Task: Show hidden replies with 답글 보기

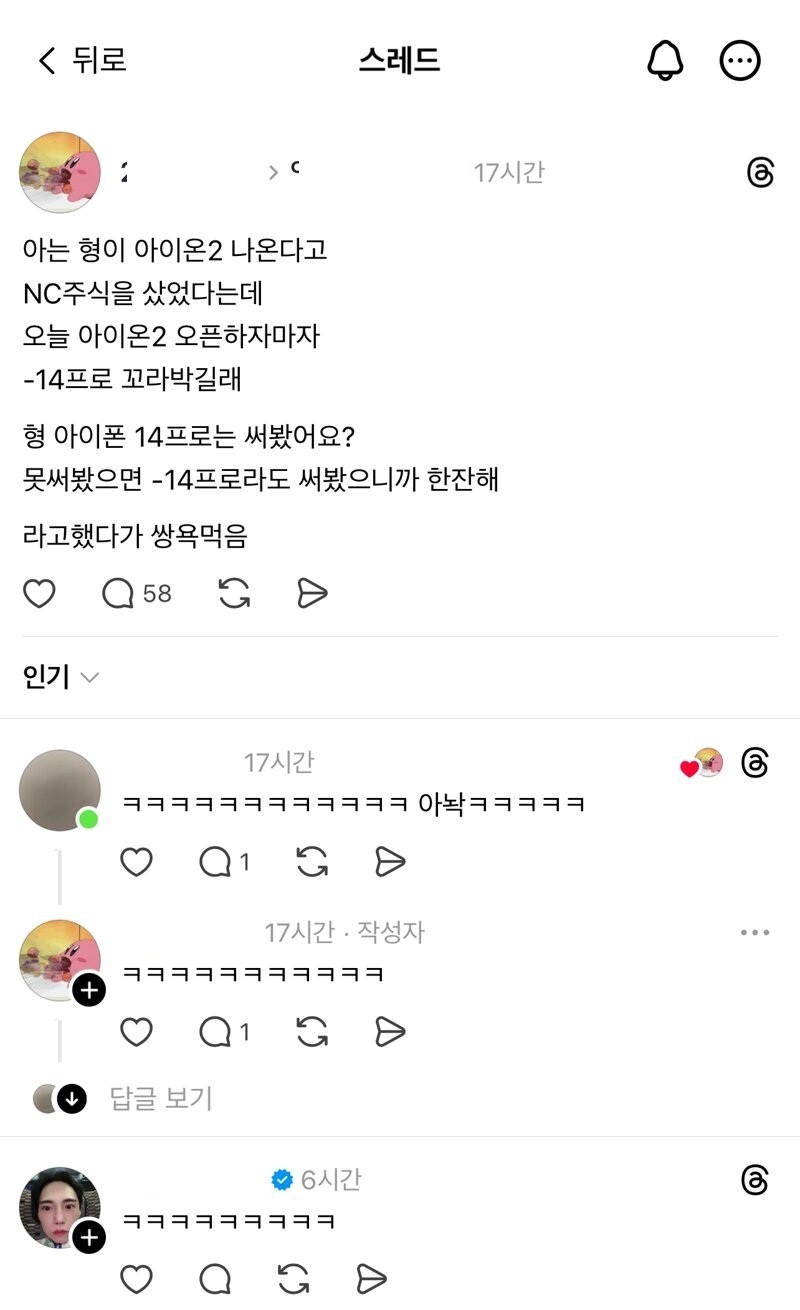Action: (160, 1099)
